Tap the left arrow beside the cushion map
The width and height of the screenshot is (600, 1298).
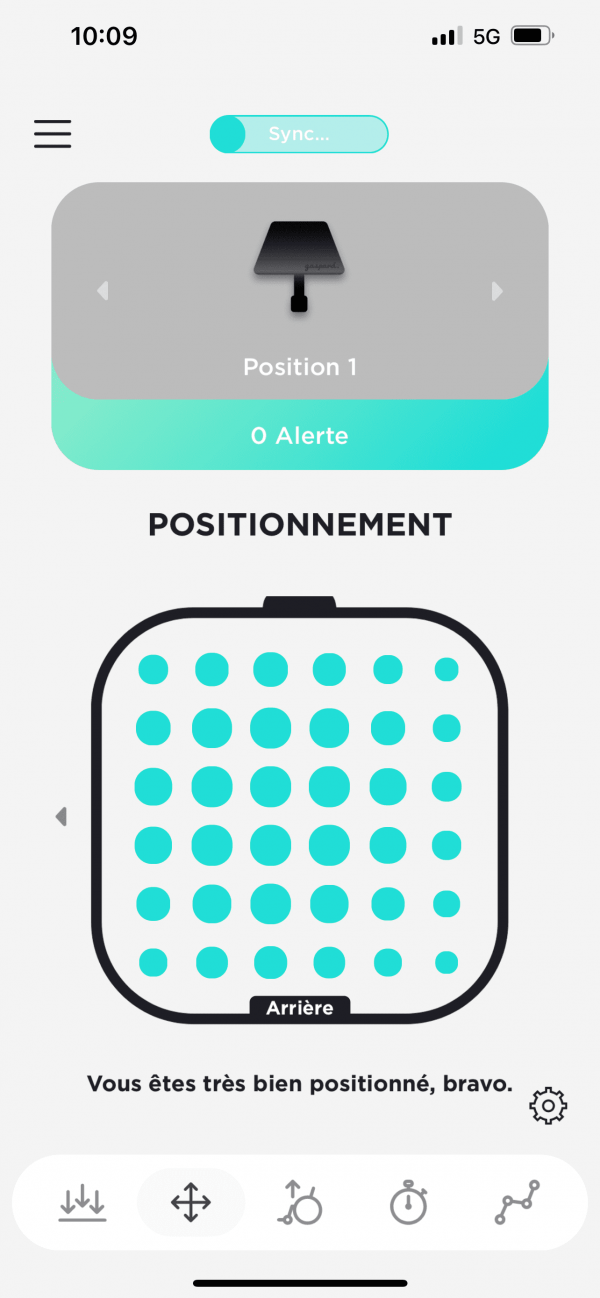61,817
